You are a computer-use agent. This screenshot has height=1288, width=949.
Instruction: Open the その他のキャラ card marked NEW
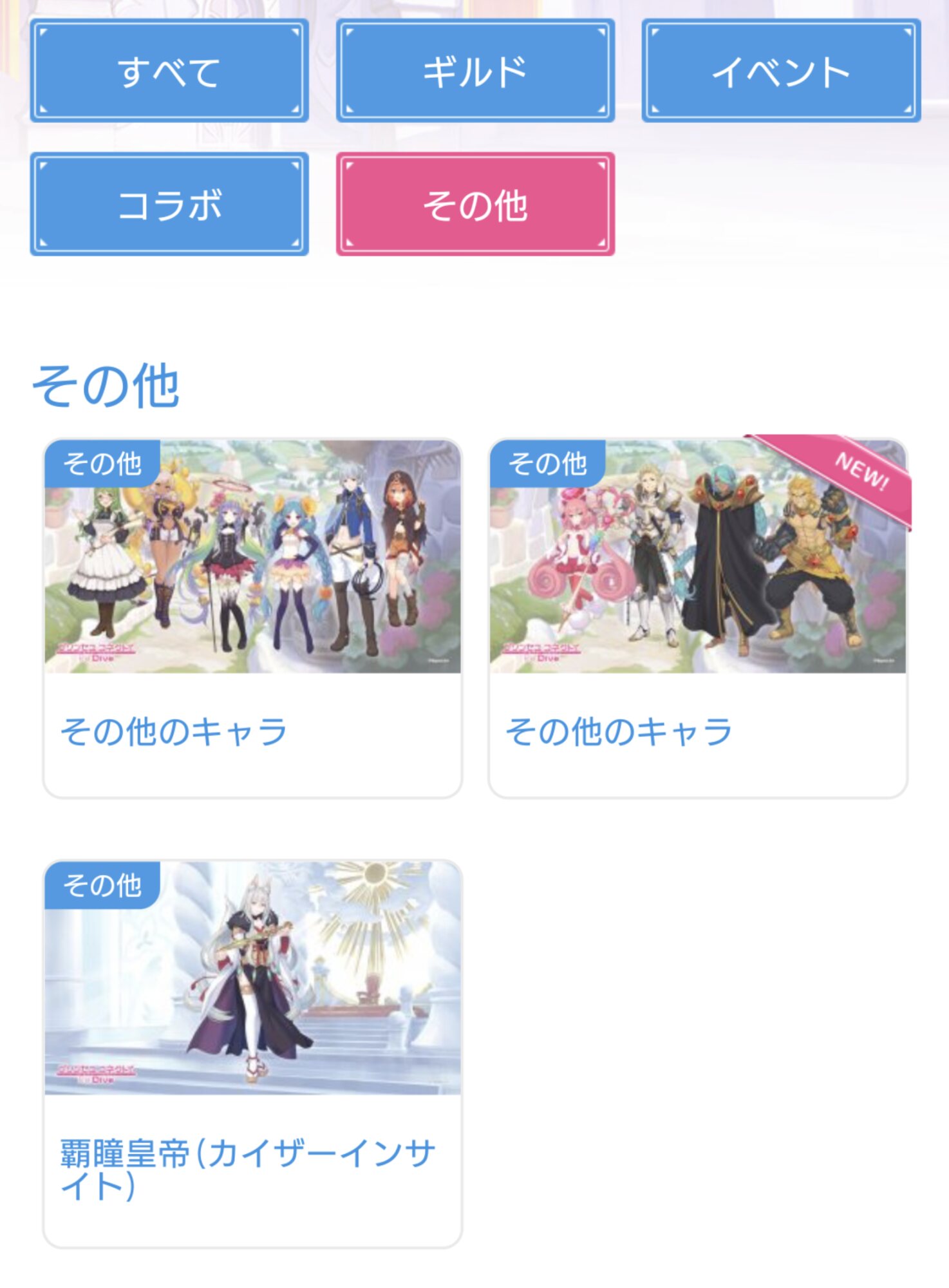pos(698,618)
